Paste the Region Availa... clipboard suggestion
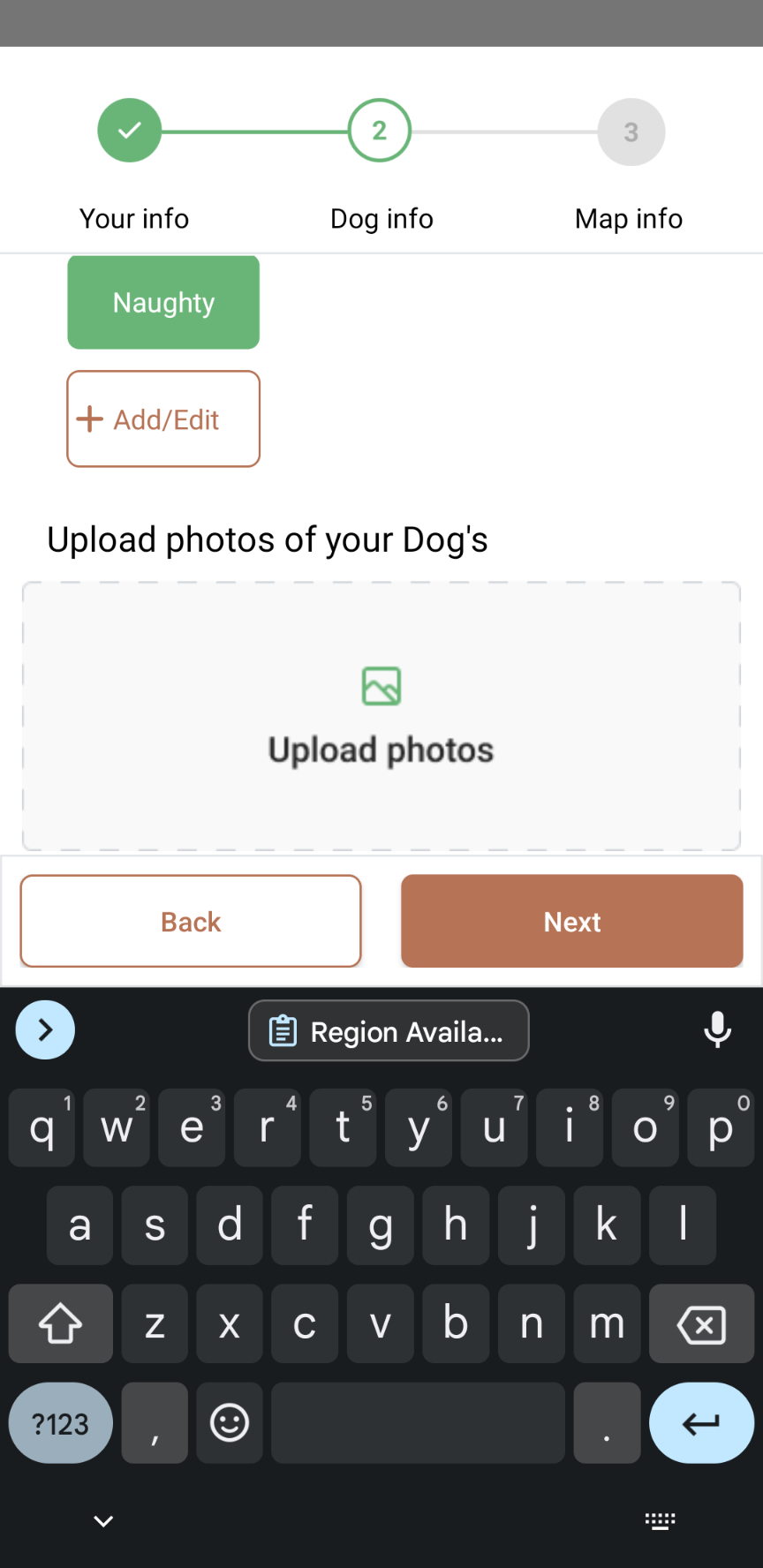Image resolution: width=763 pixels, height=1568 pixels. pyautogui.click(x=389, y=1031)
